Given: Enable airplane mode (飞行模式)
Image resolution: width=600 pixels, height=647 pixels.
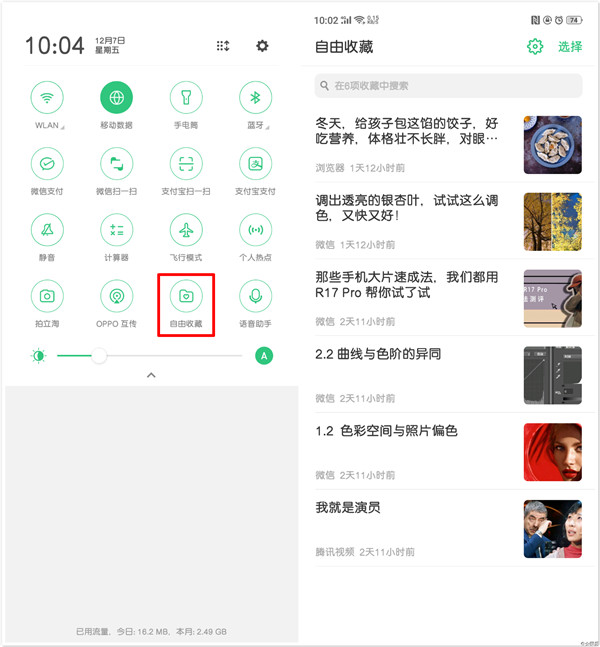Looking at the screenshot, I should tap(186, 230).
